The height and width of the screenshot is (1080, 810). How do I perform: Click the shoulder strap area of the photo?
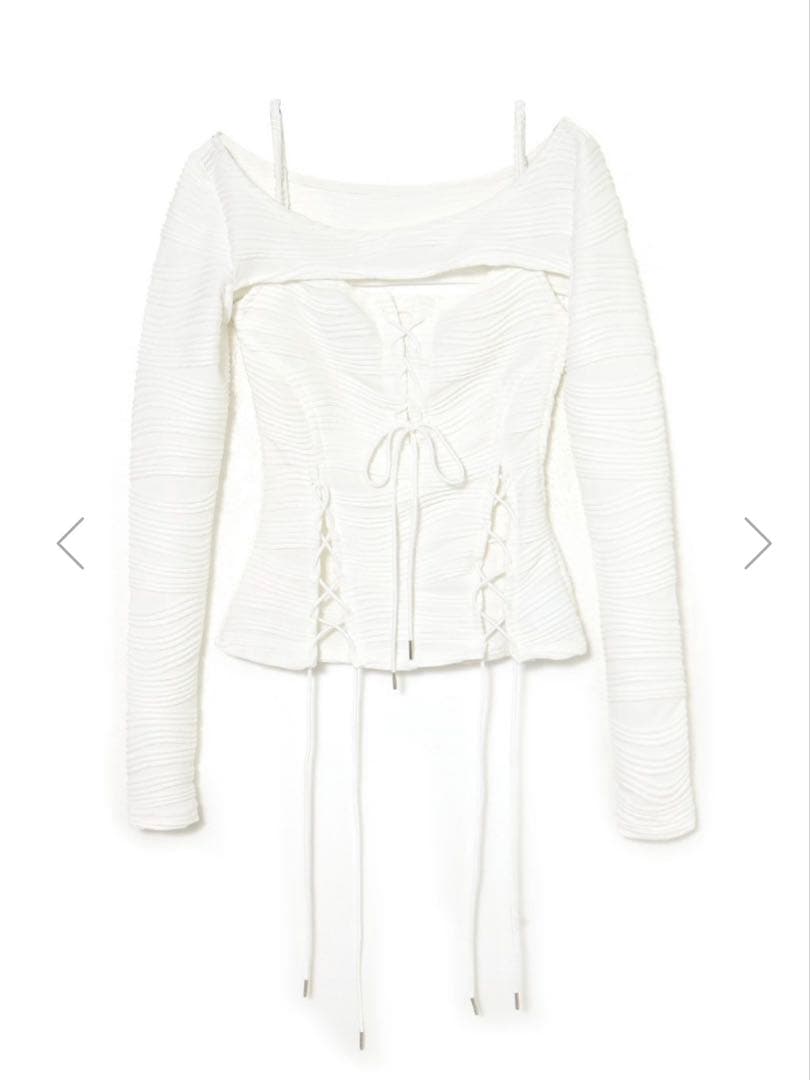point(277,140)
